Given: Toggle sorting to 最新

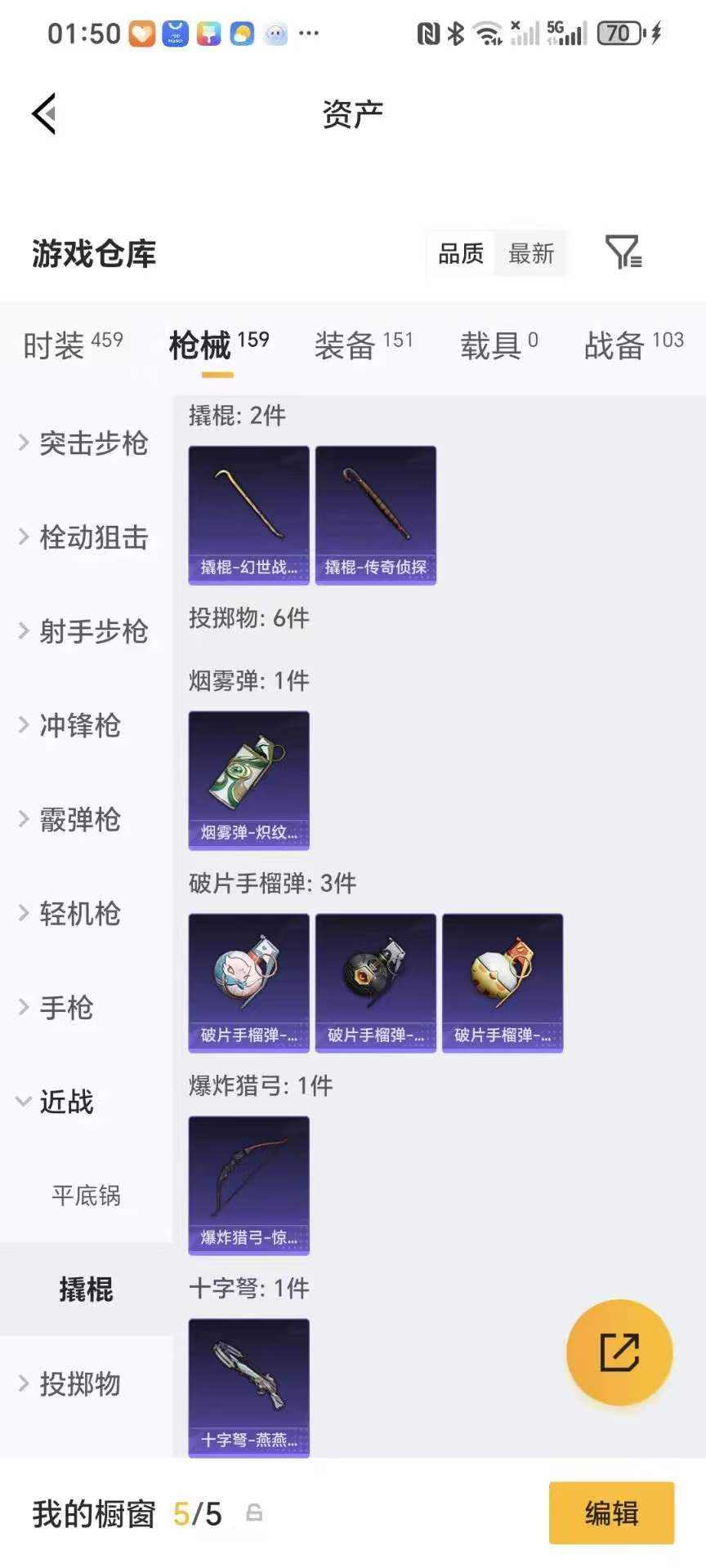Looking at the screenshot, I should pos(530,254).
